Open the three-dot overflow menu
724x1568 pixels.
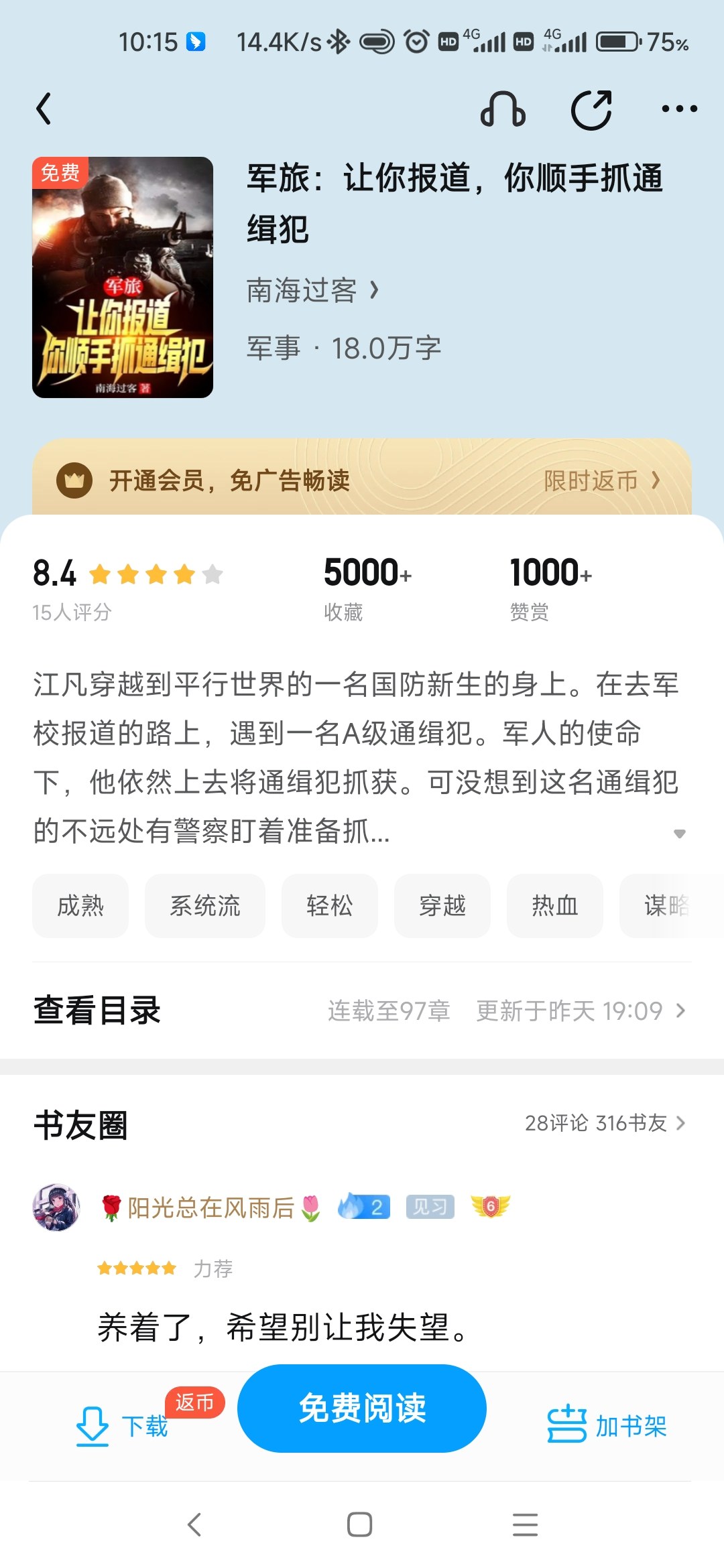[x=679, y=109]
